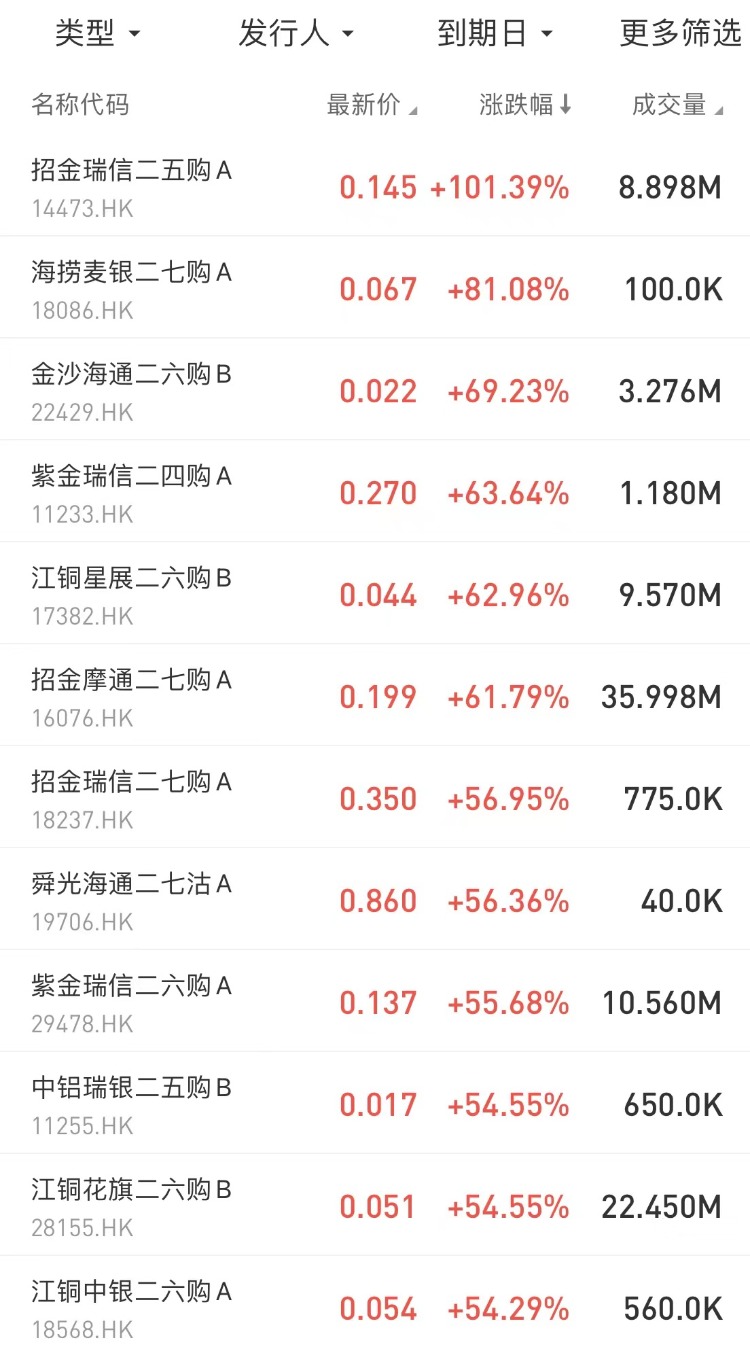Screen dimensions: 750x1349
Task: Open 江铜花旗二六购B 28155.HK
Action: click(375, 1206)
